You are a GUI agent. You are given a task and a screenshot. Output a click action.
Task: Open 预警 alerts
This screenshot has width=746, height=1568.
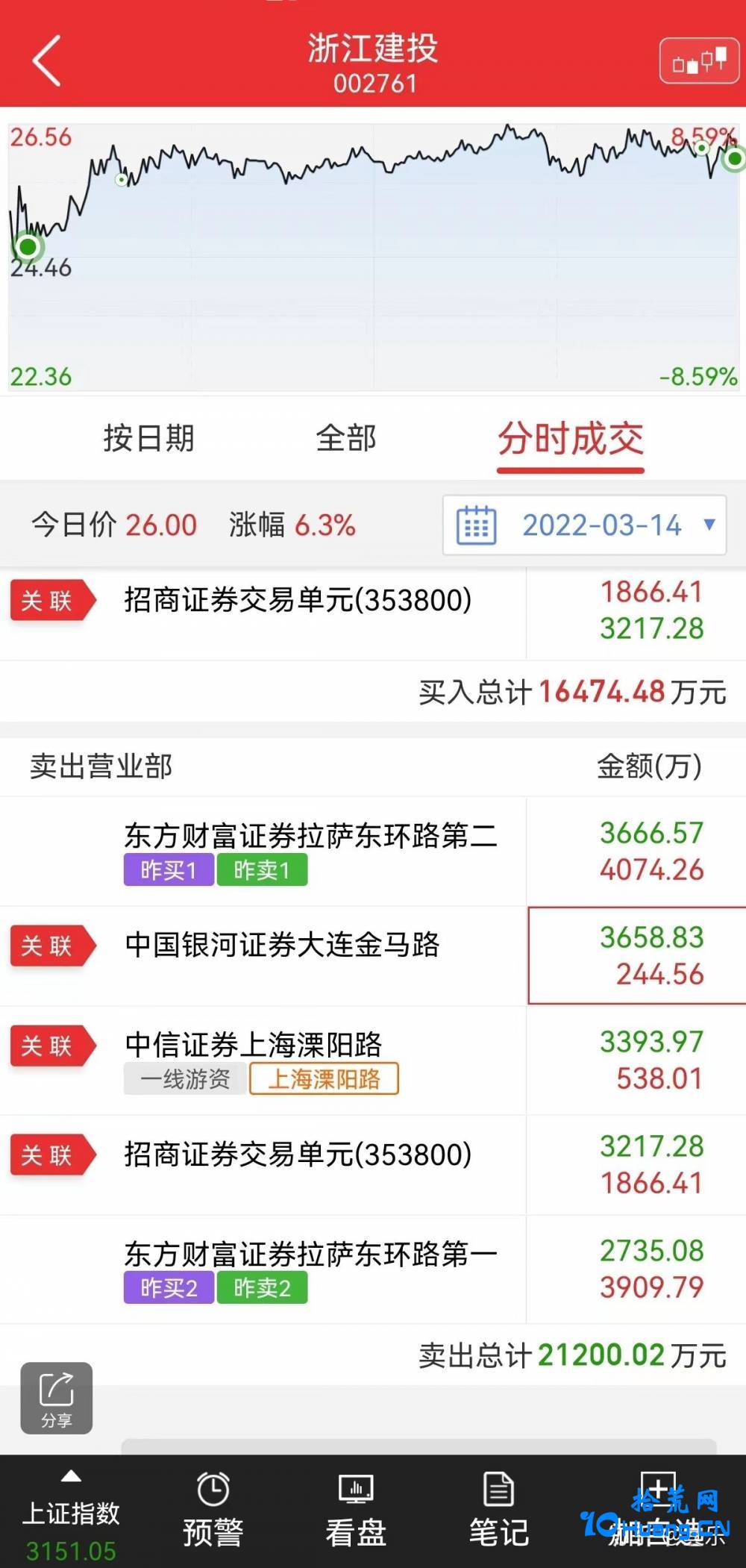point(213,1511)
